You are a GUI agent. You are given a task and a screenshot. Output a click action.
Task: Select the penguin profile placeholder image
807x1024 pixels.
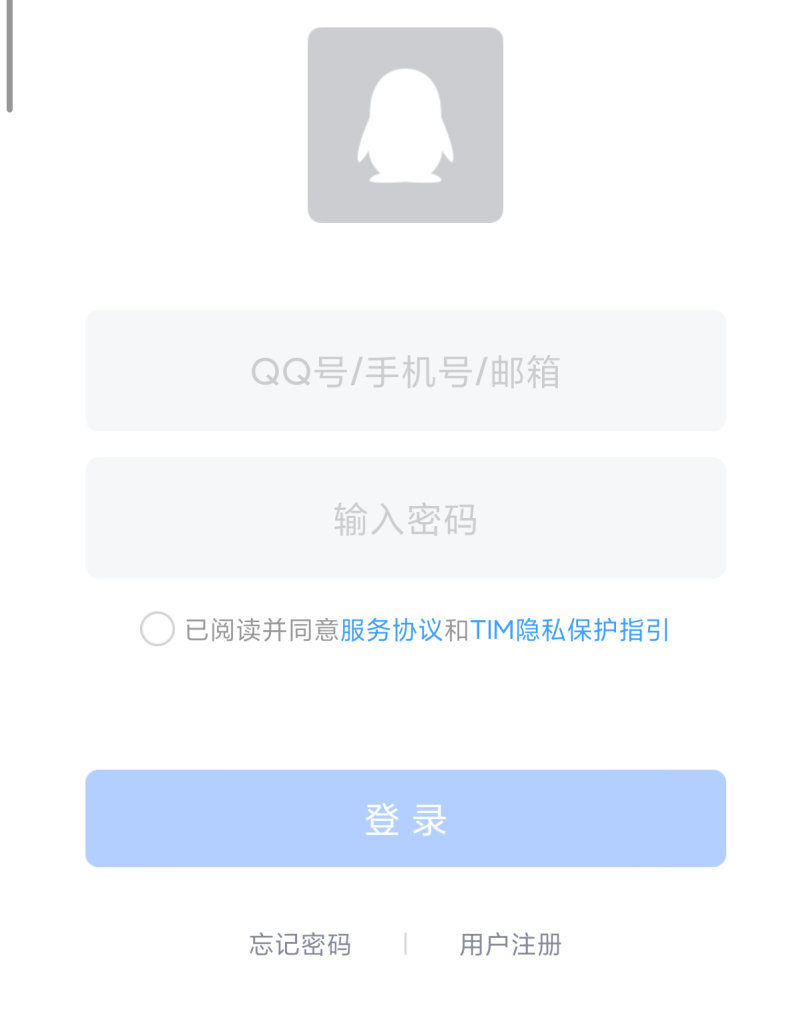pos(404,124)
